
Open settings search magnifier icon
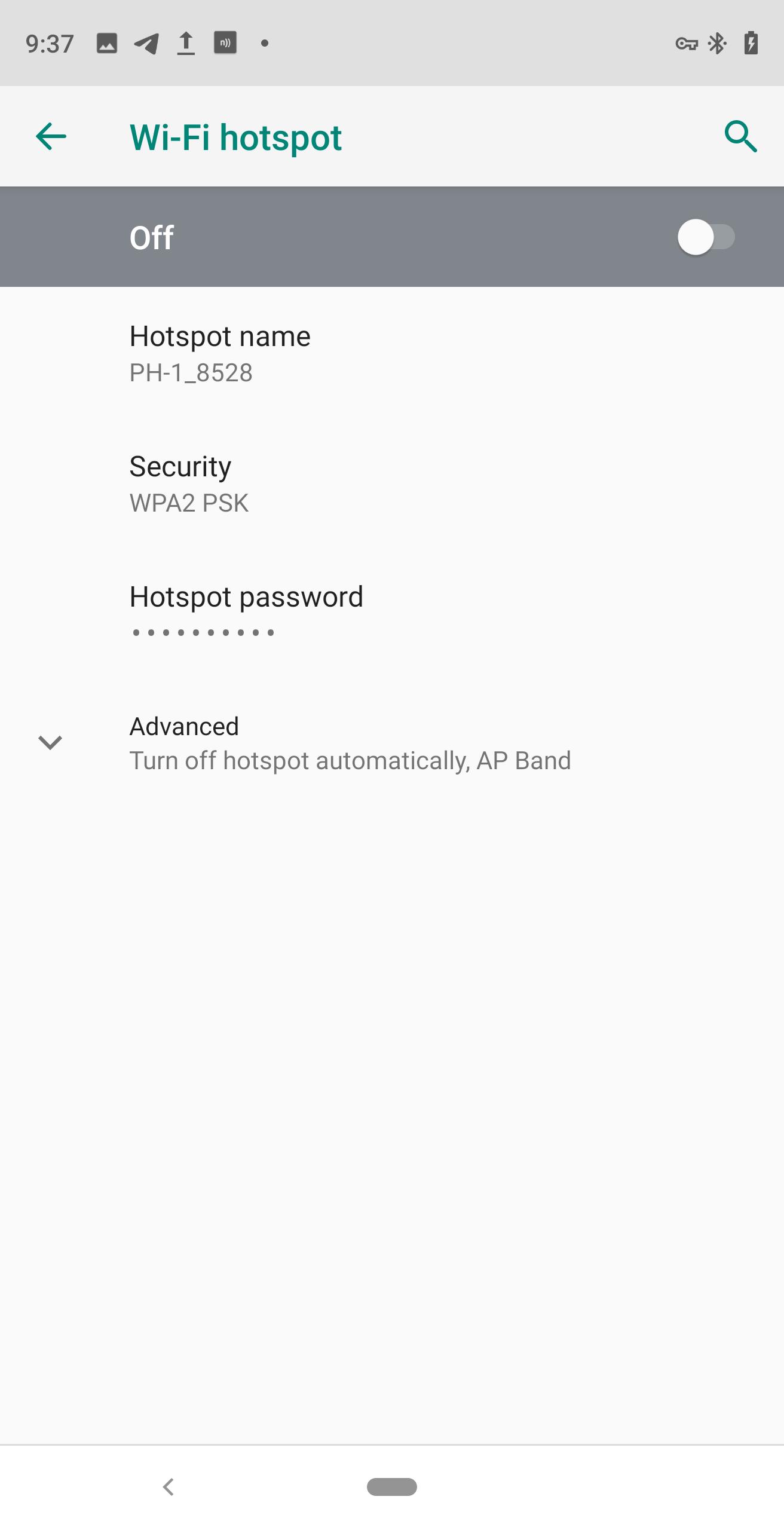point(740,137)
